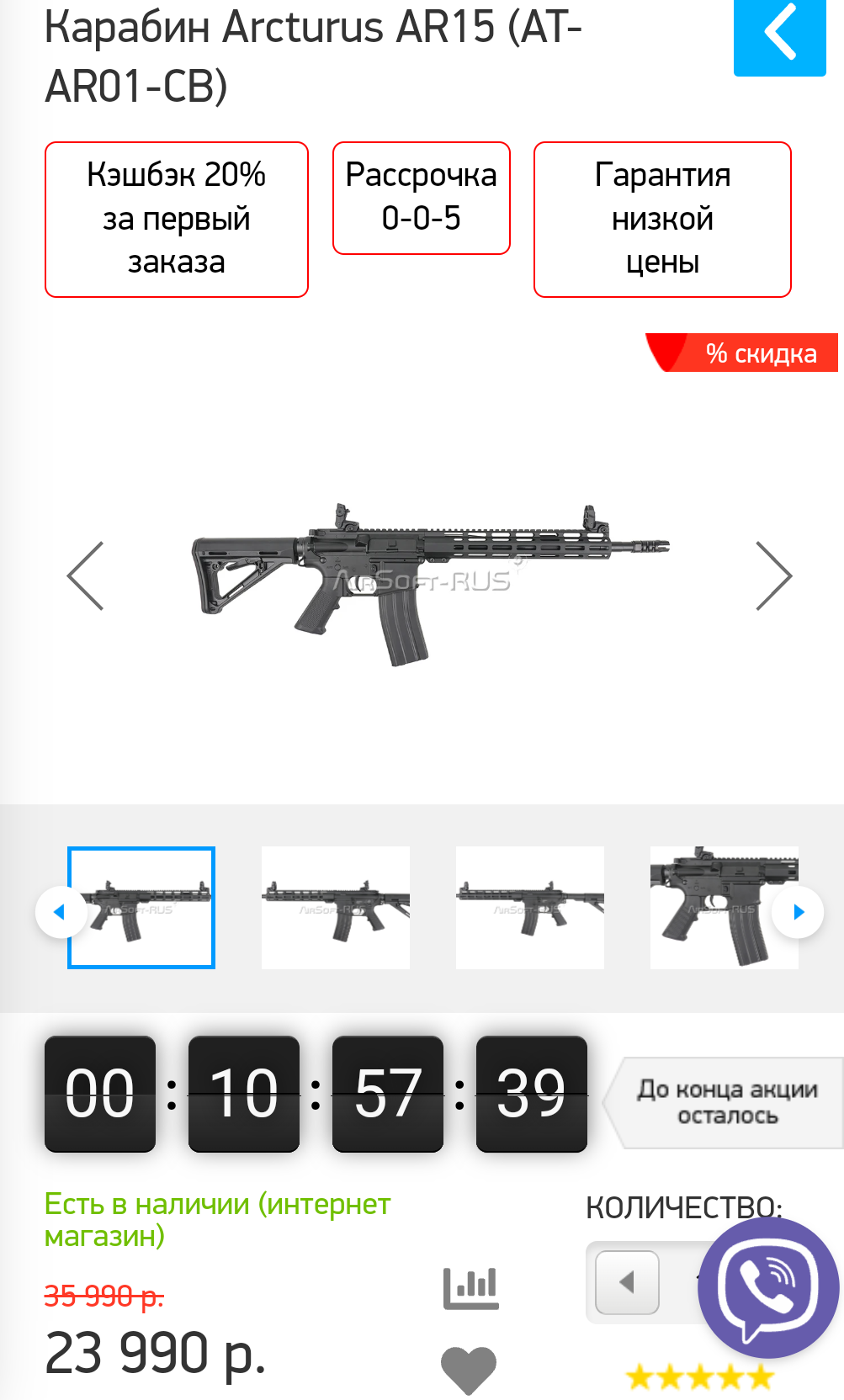Move the thumbnail strip left with the round arrow
This screenshot has width=844, height=1400.
click(x=60, y=912)
